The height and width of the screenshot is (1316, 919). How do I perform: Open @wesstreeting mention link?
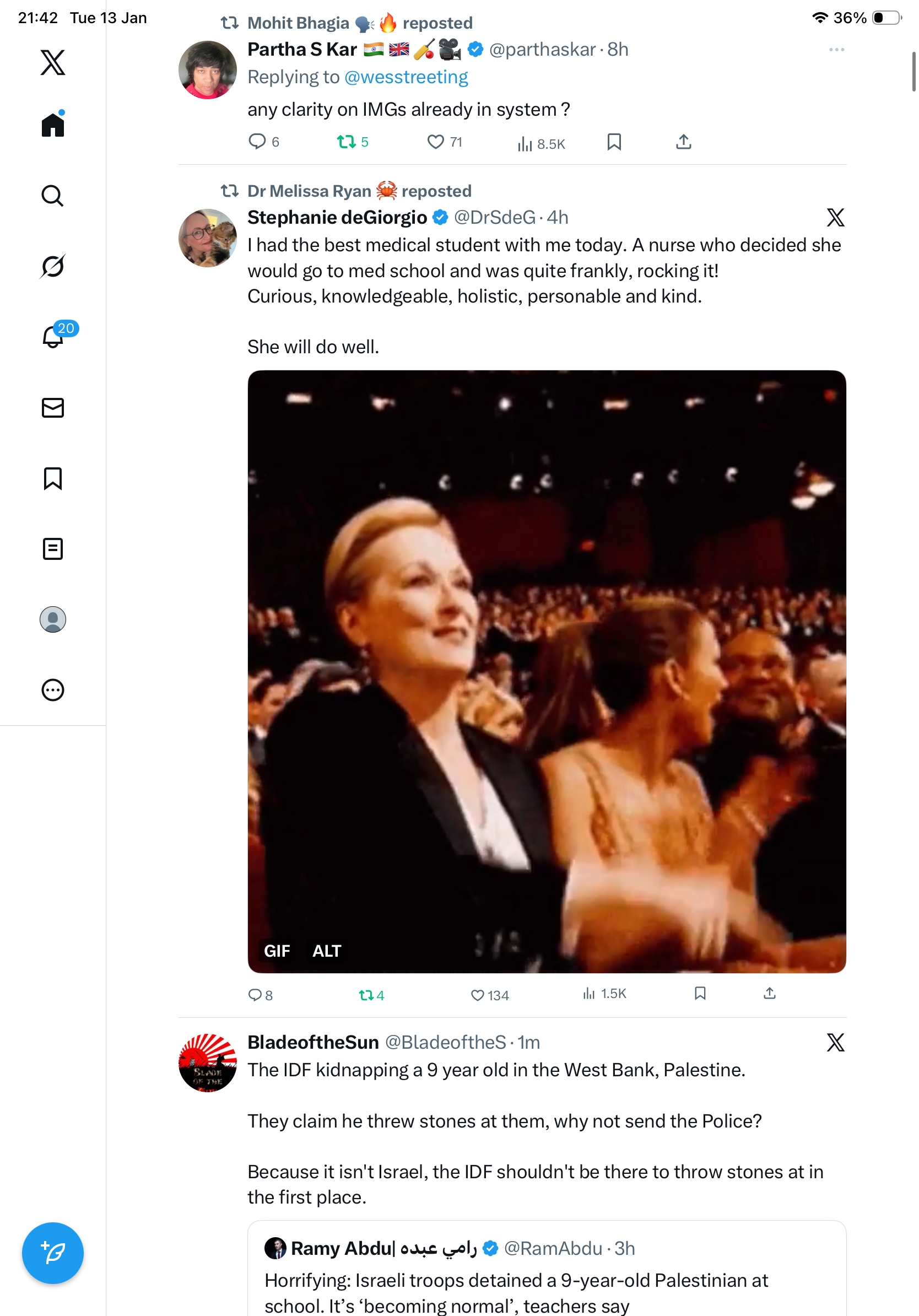click(x=406, y=77)
